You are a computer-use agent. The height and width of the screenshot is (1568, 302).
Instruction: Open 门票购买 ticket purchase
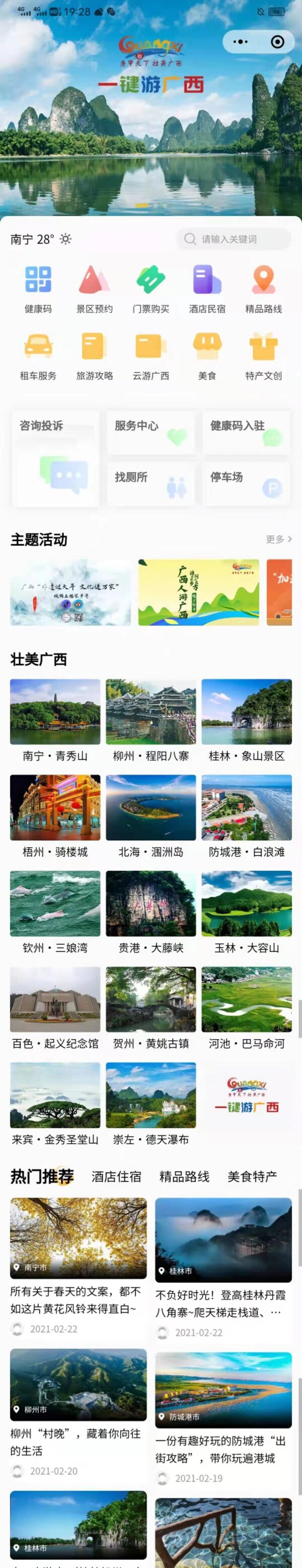[151, 289]
